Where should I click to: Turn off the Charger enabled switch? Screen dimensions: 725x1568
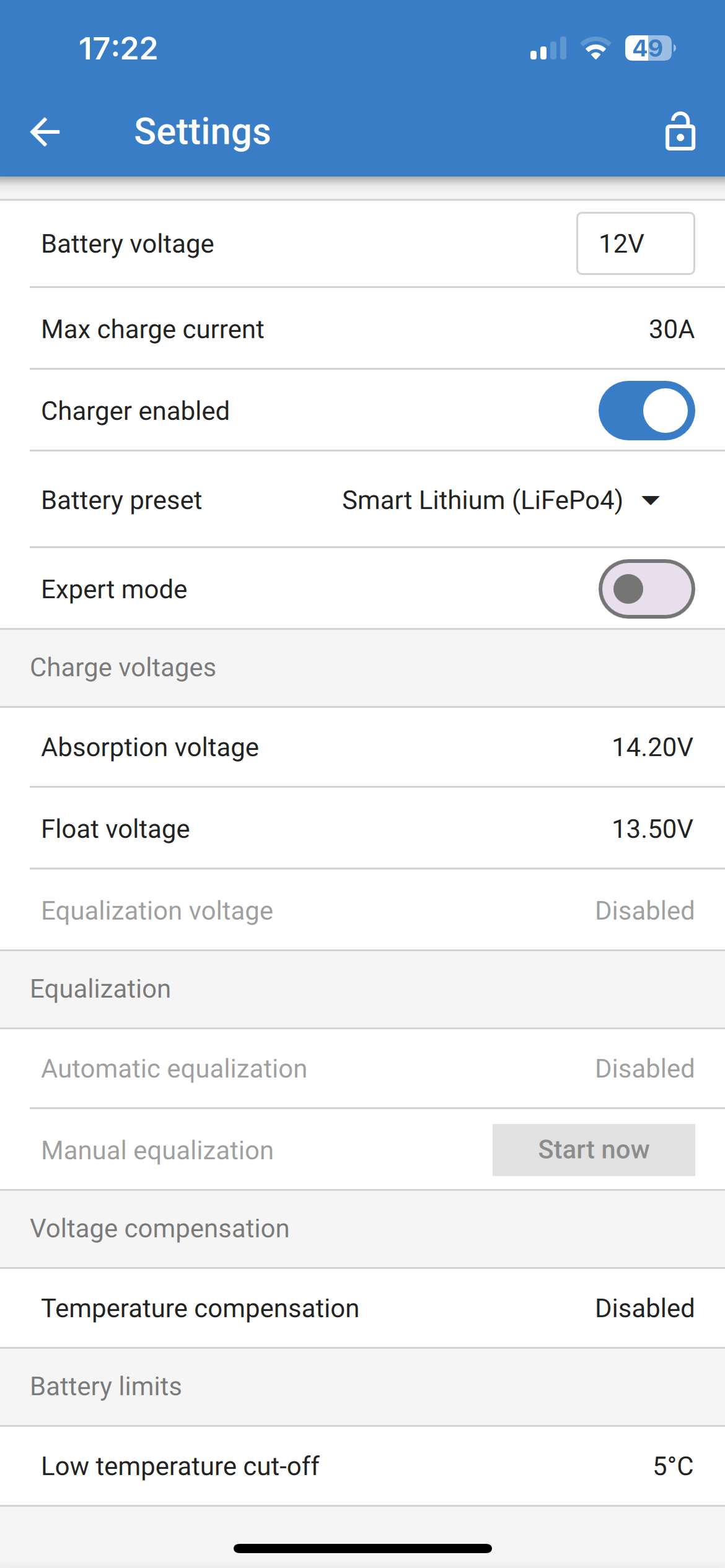(646, 411)
